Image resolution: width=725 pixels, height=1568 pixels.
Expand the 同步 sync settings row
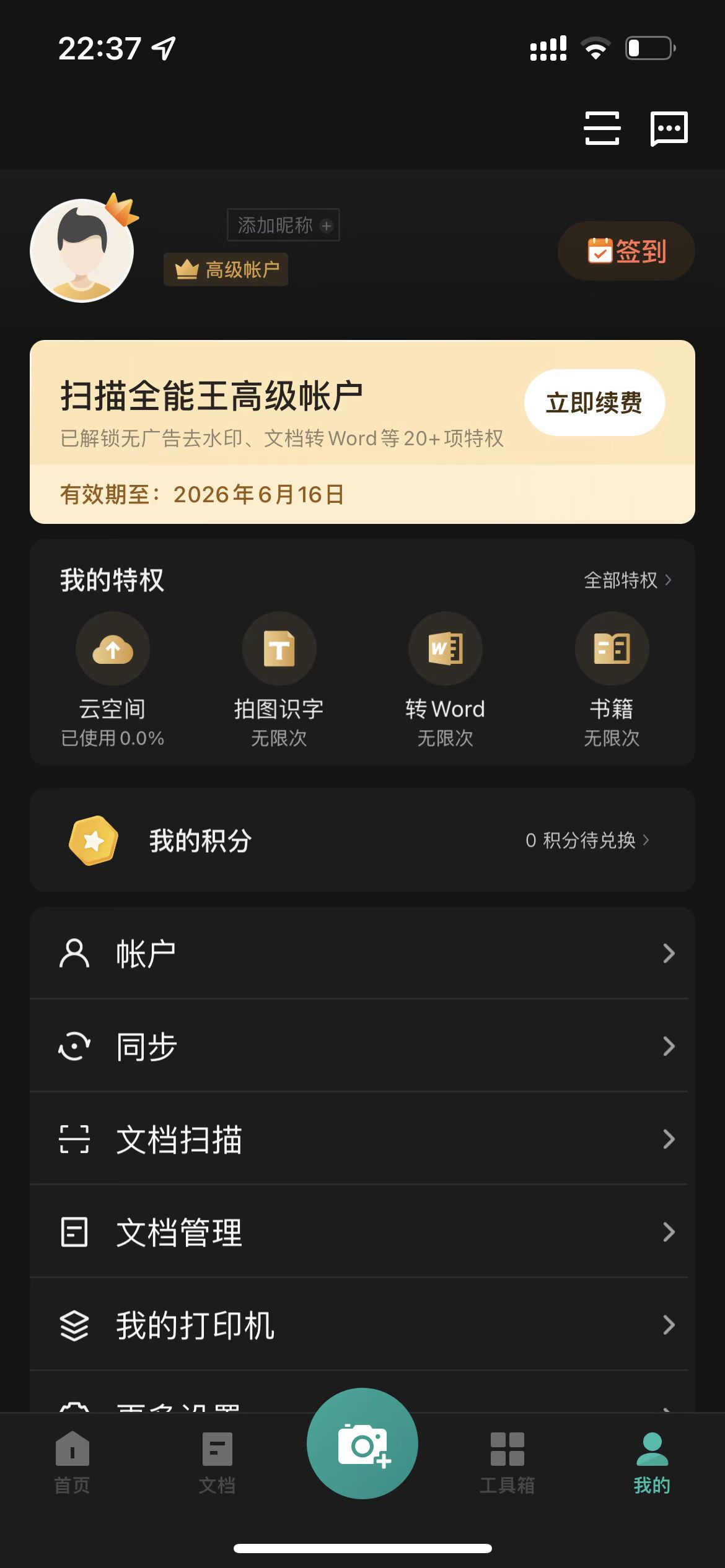click(362, 1046)
